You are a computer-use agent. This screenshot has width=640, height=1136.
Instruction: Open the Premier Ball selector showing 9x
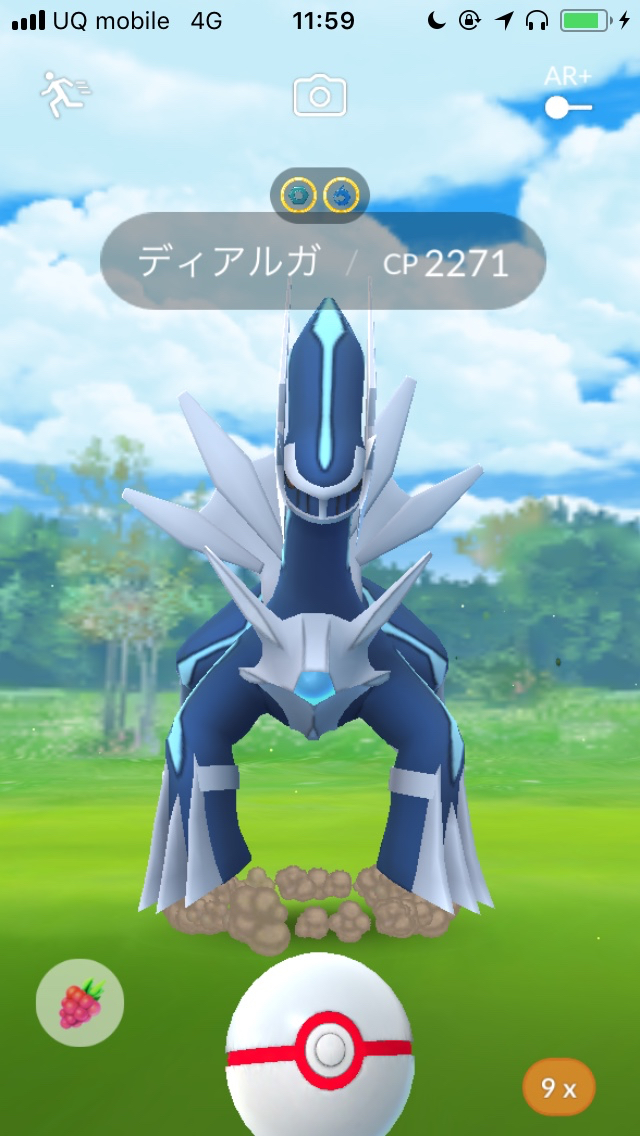559,1088
